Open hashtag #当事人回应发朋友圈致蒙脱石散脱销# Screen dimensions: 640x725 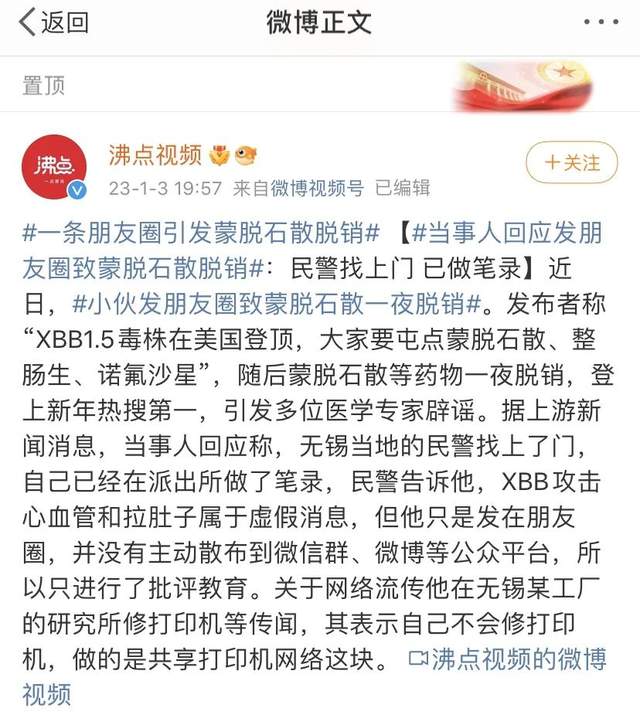(510, 234)
